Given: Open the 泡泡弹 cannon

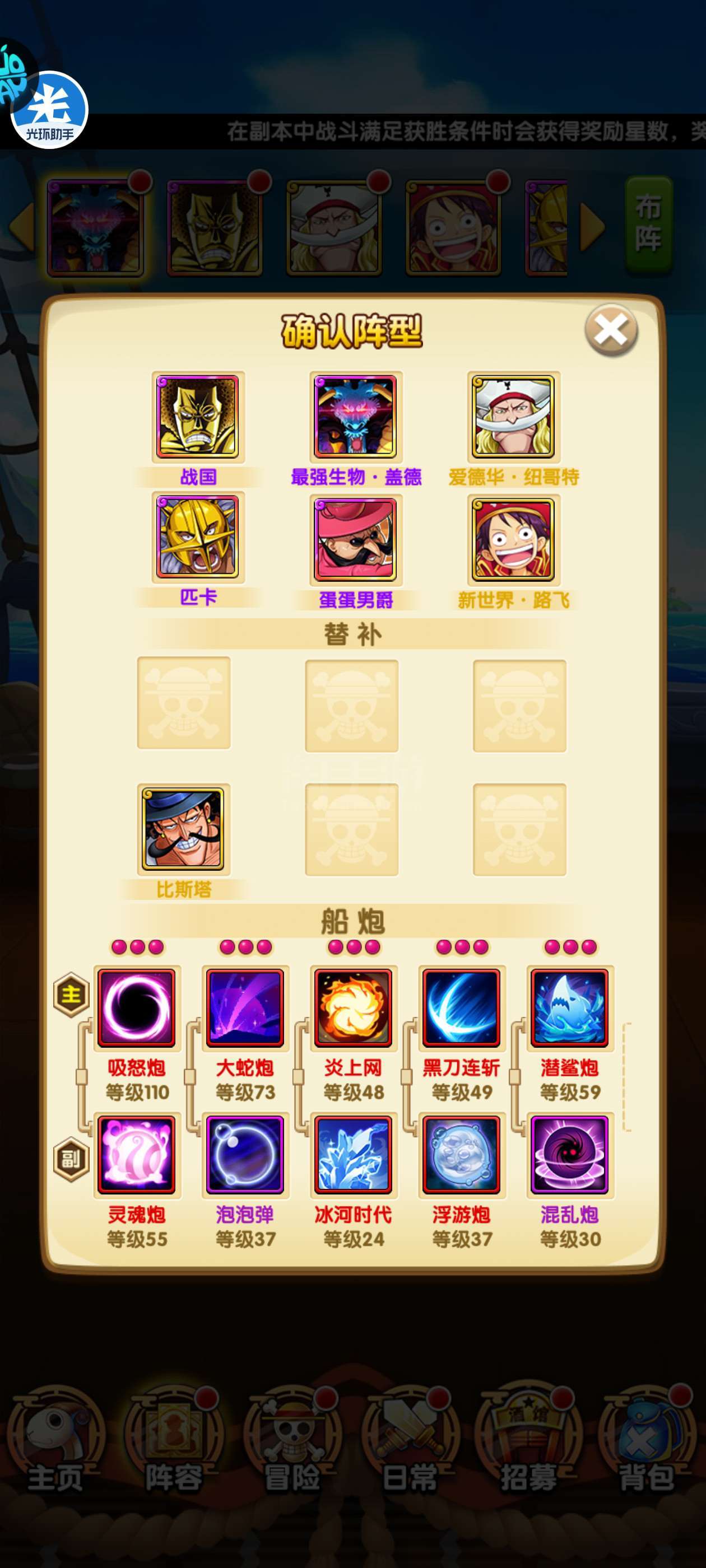Looking at the screenshot, I should click(245, 1155).
